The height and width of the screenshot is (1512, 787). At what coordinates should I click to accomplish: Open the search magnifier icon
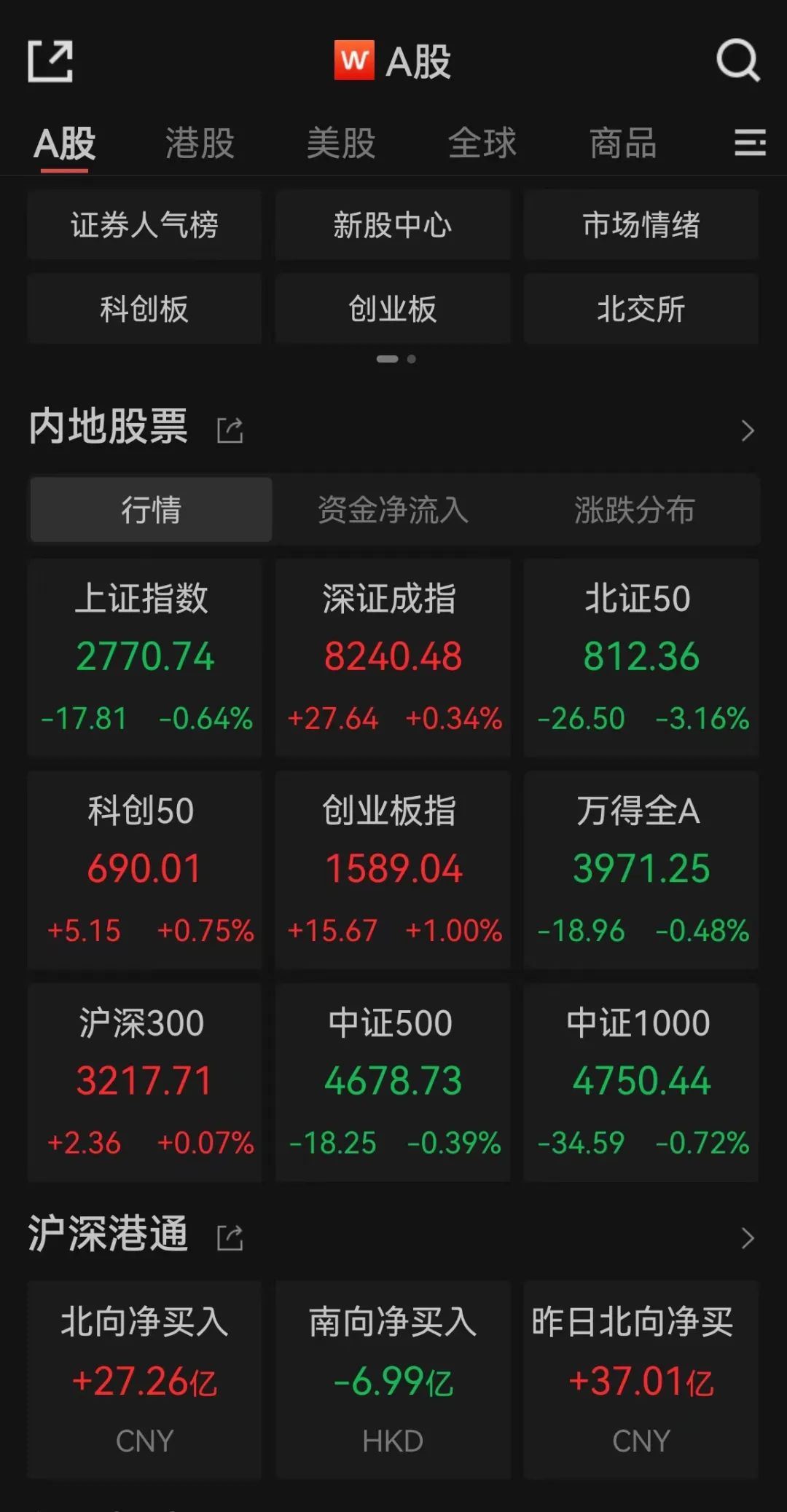click(x=737, y=60)
